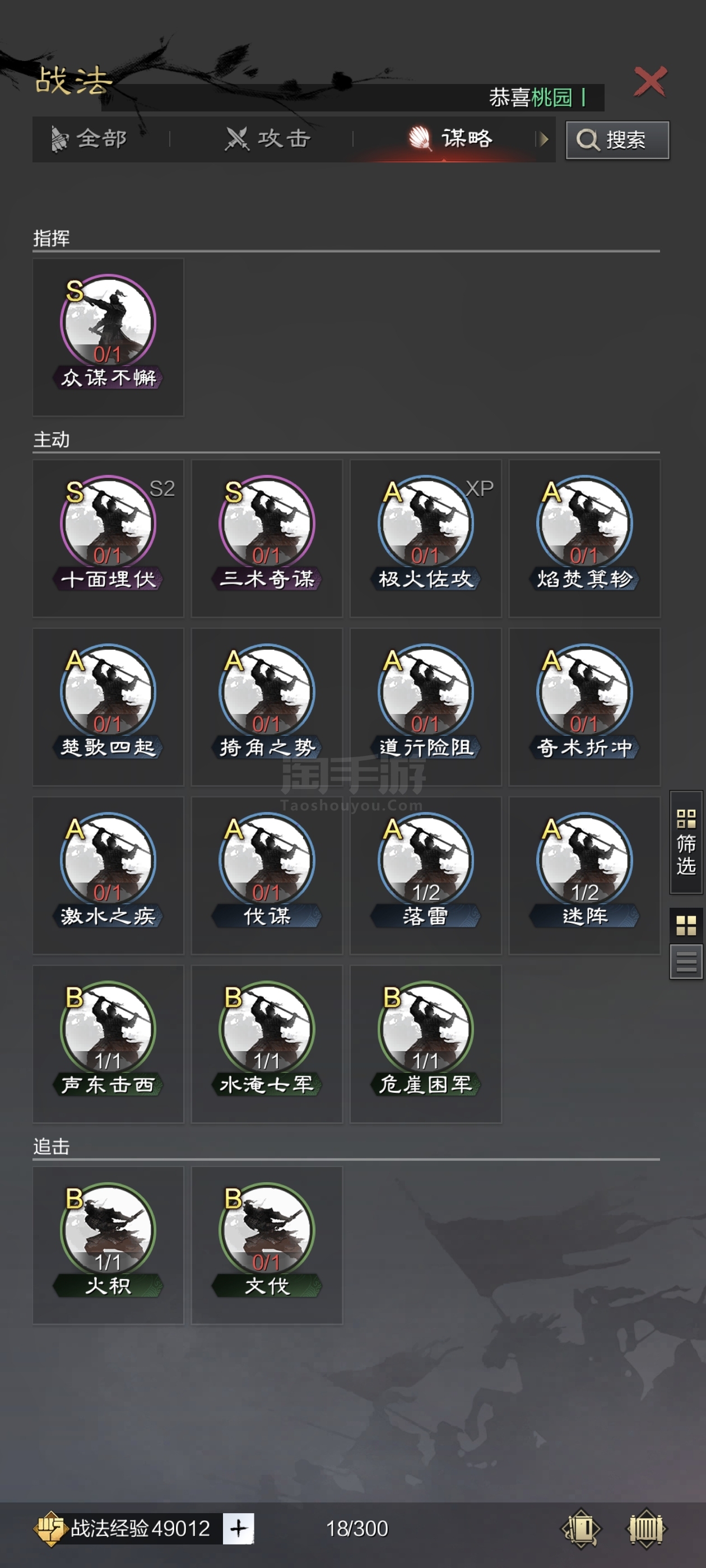
Task: Show more tabs with the arrow
Action: click(x=544, y=139)
